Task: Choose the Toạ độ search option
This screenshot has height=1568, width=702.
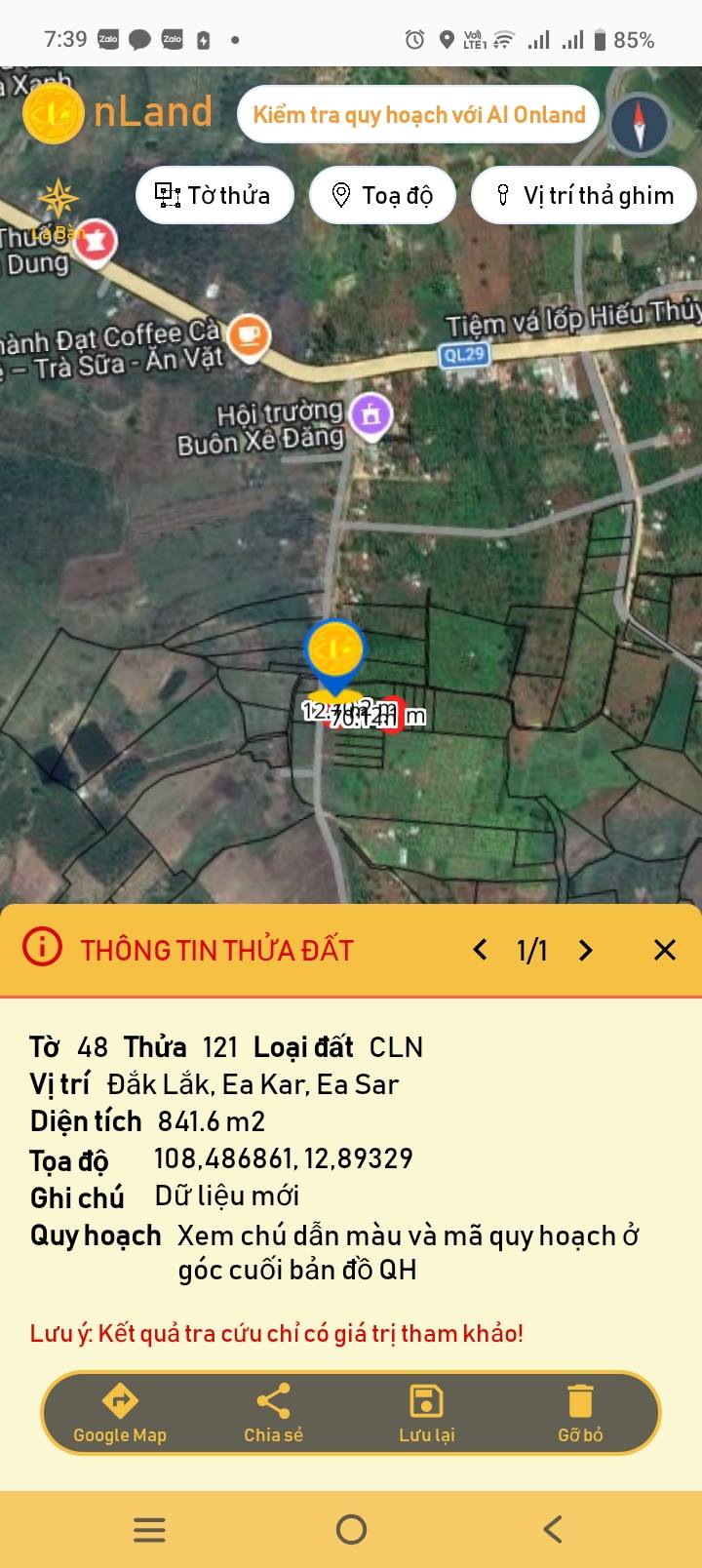Action: 383,195
